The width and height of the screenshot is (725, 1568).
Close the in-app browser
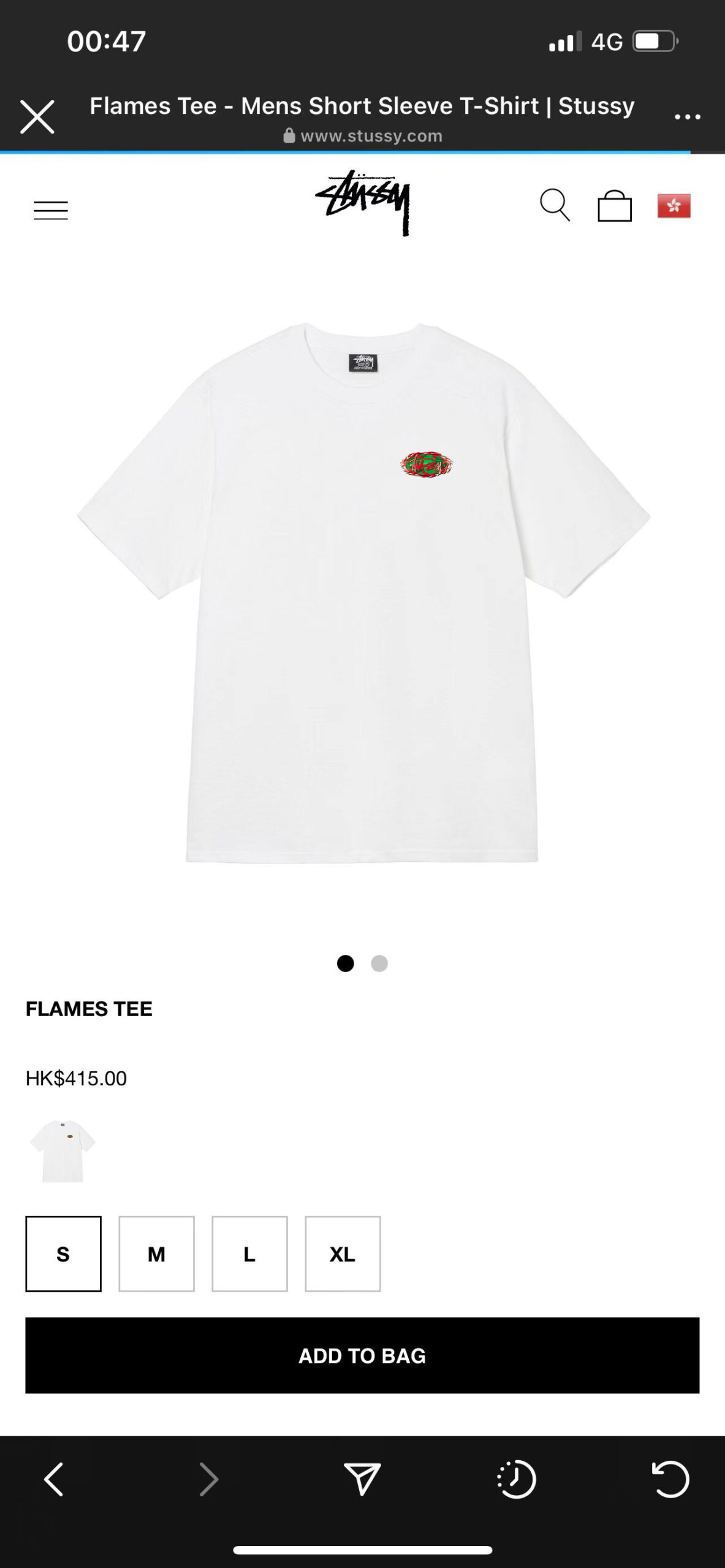tap(37, 116)
